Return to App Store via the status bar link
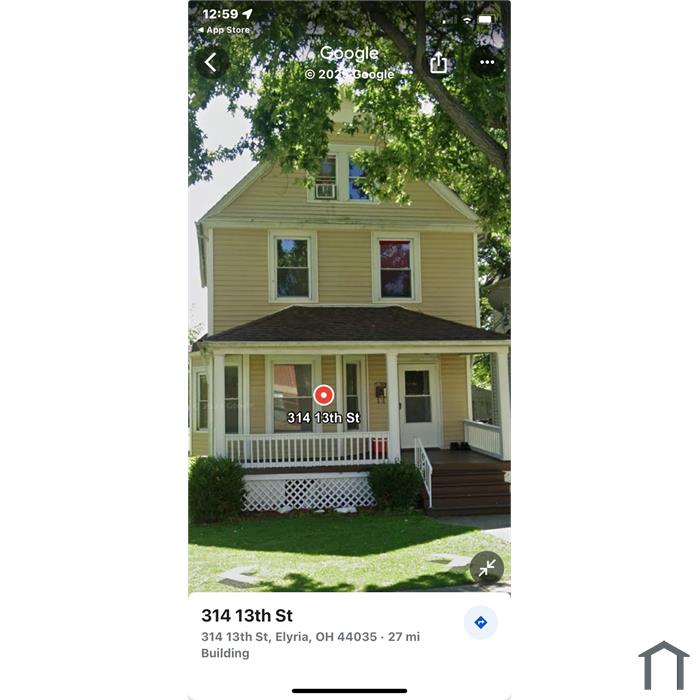 [x=225, y=30]
